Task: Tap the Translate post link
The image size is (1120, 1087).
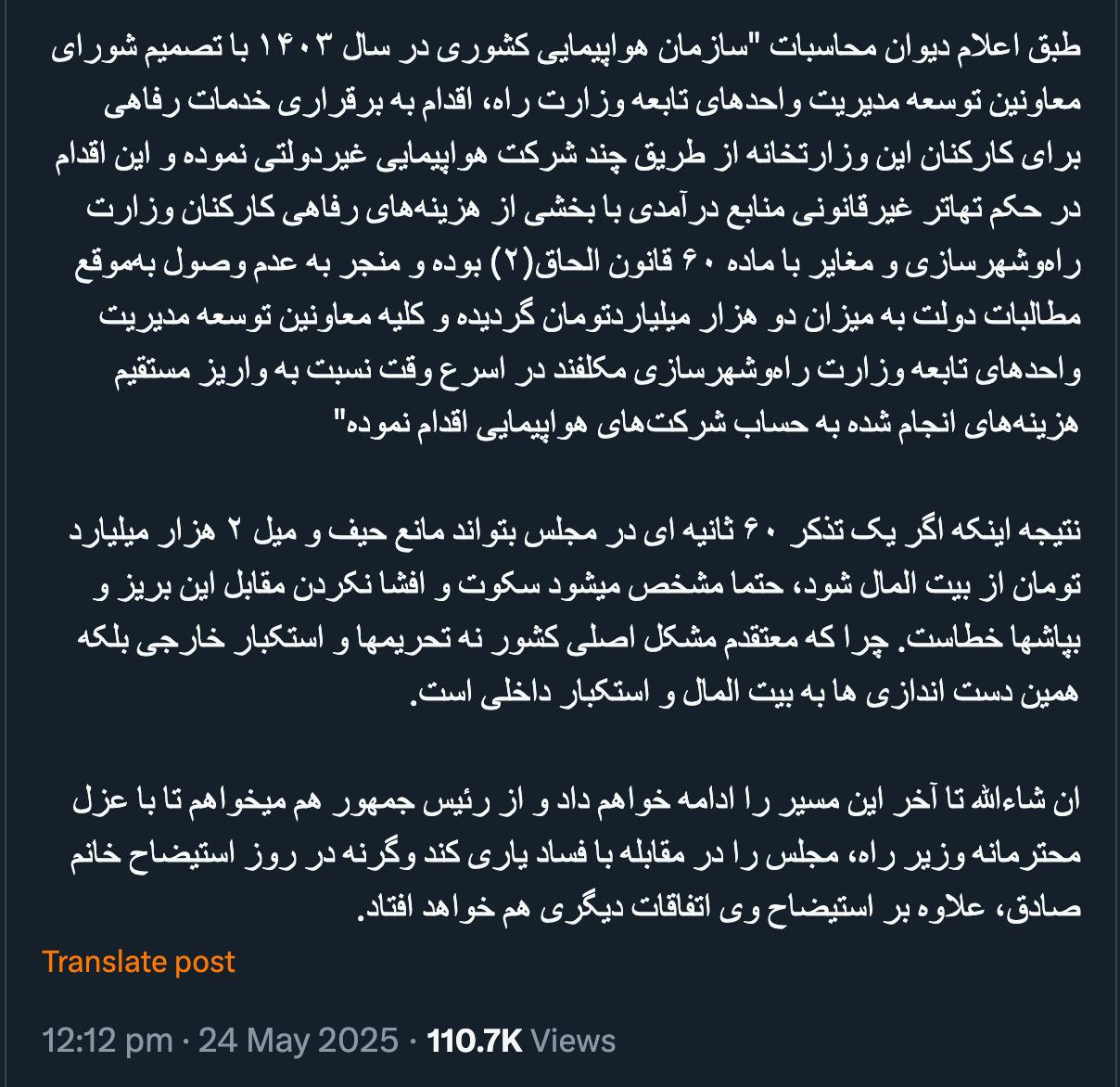Action: [138, 962]
